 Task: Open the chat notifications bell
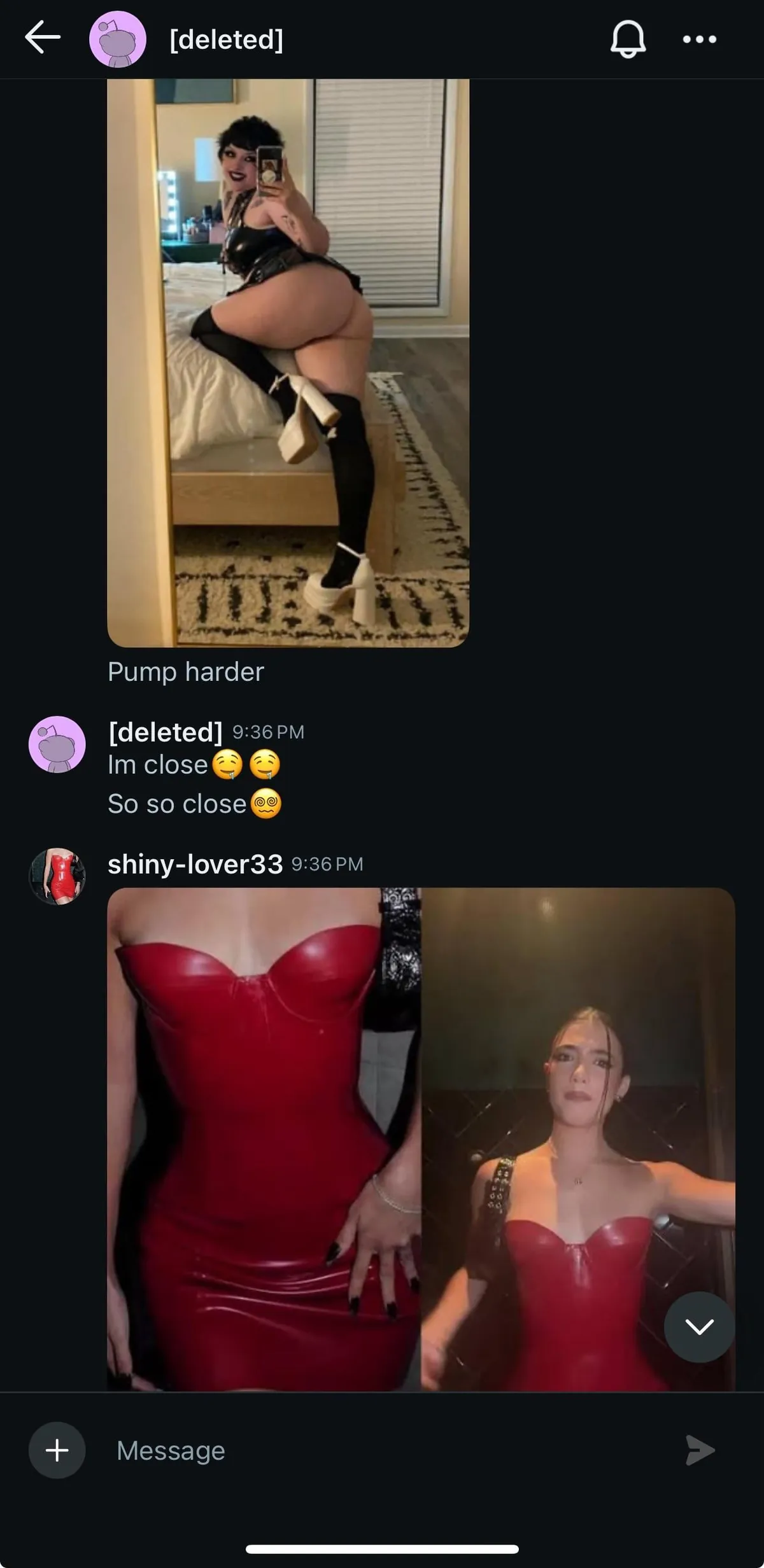click(x=628, y=39)
